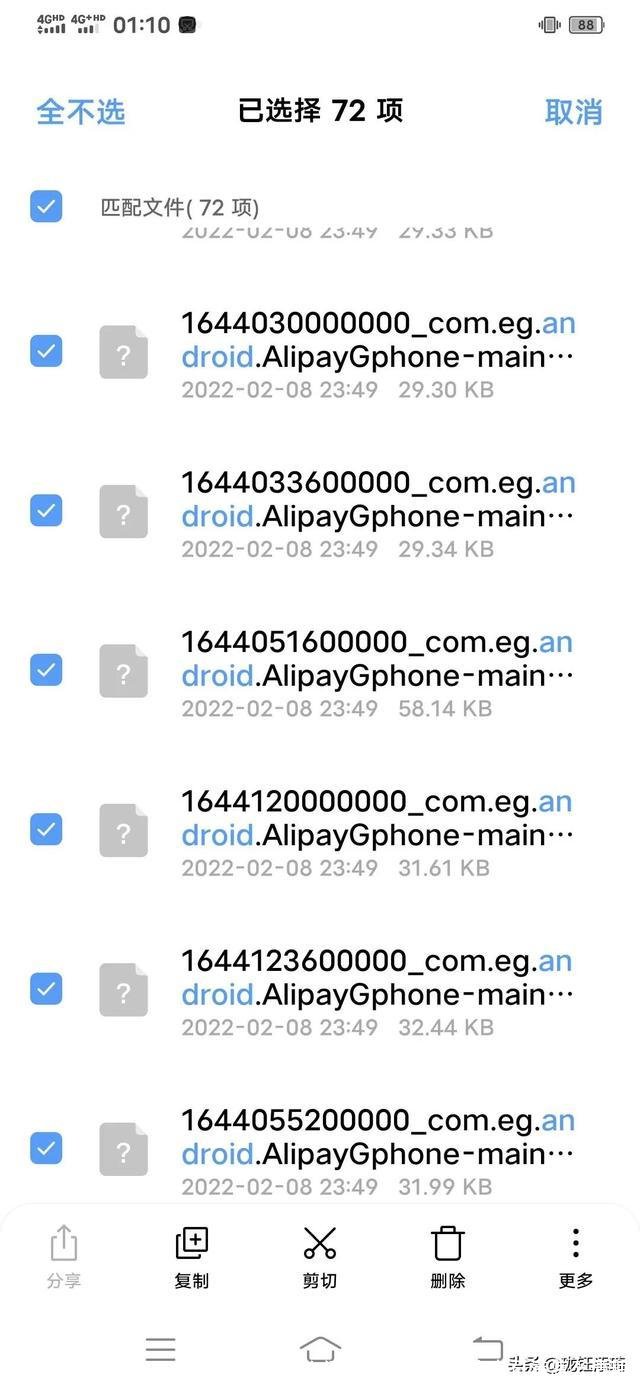The height and width of the screenshot is (1387, 640).
Task: Open the 更多 overflow options
Action: pos(575,1257)
